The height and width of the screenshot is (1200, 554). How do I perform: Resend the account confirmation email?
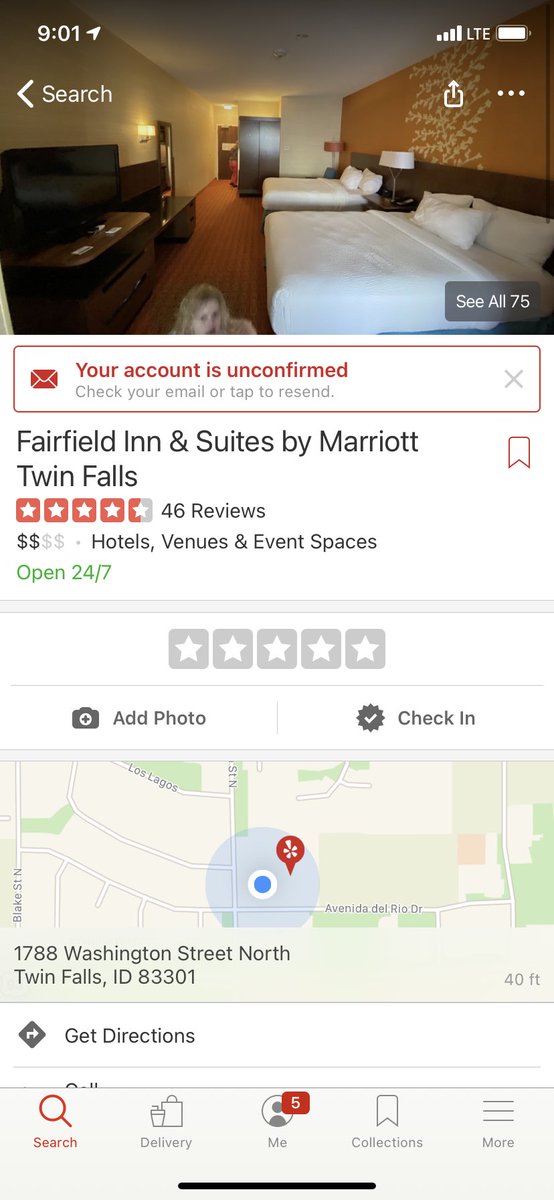pos(277,379)
